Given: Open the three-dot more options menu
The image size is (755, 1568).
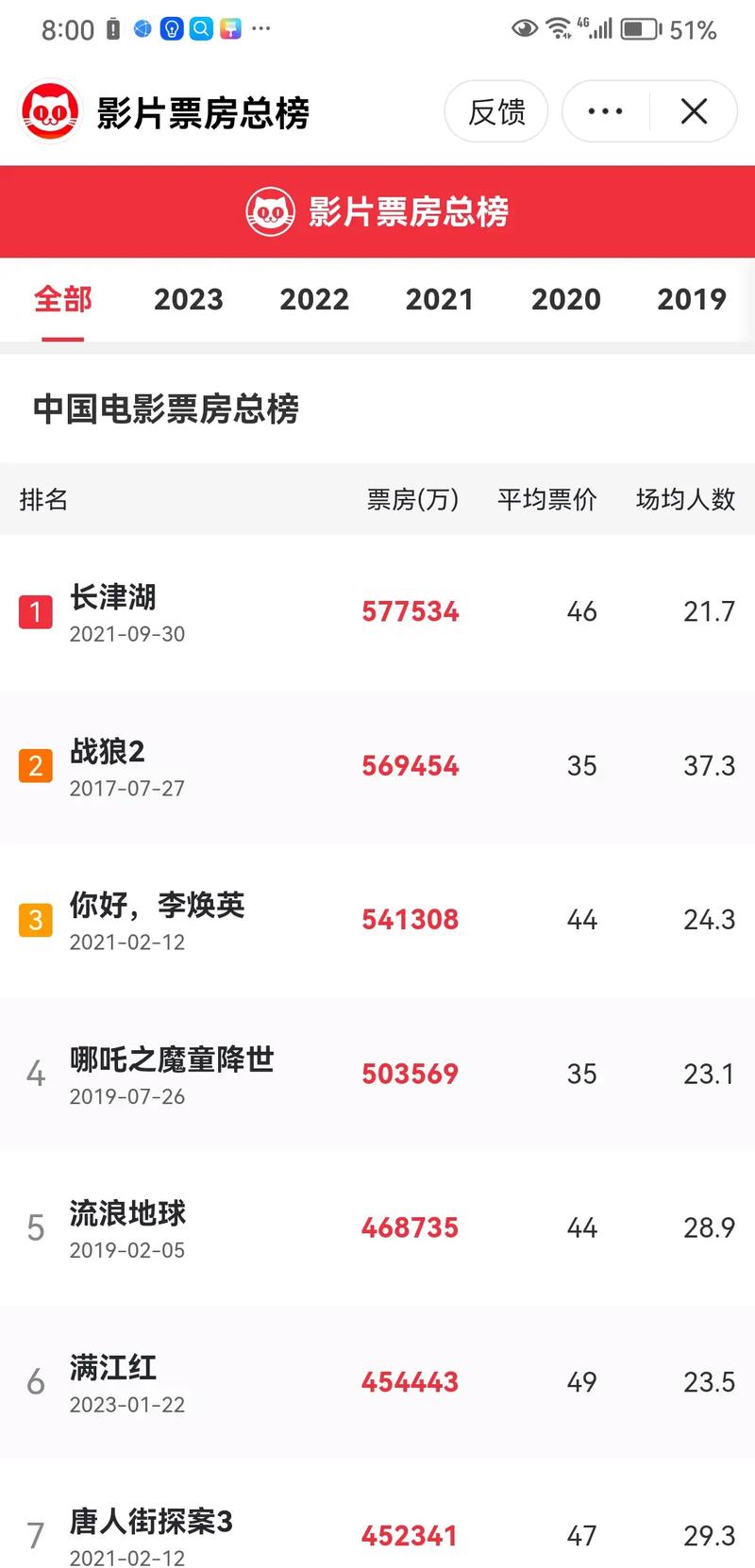Looking at the screenshot, I should pos(605,112).
